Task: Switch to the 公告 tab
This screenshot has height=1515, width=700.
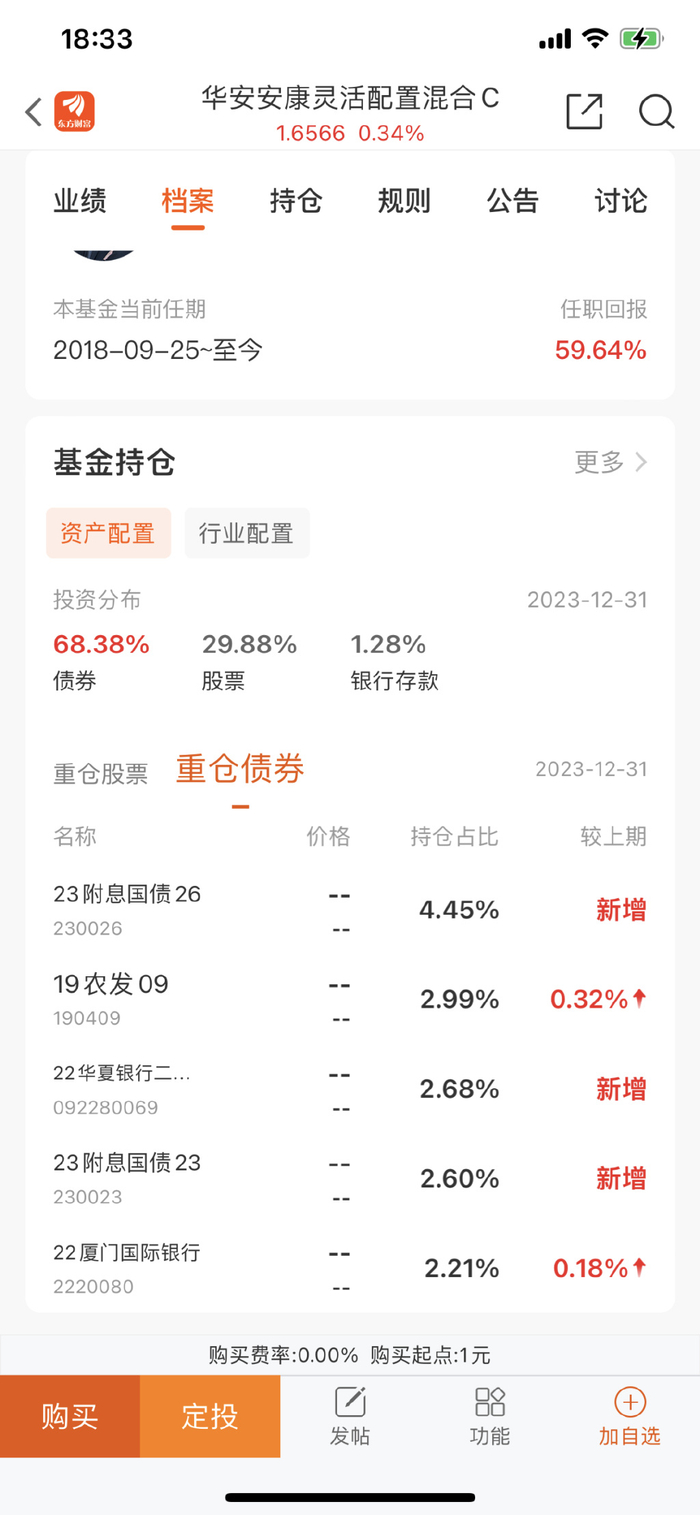Action: click(512, 201)
